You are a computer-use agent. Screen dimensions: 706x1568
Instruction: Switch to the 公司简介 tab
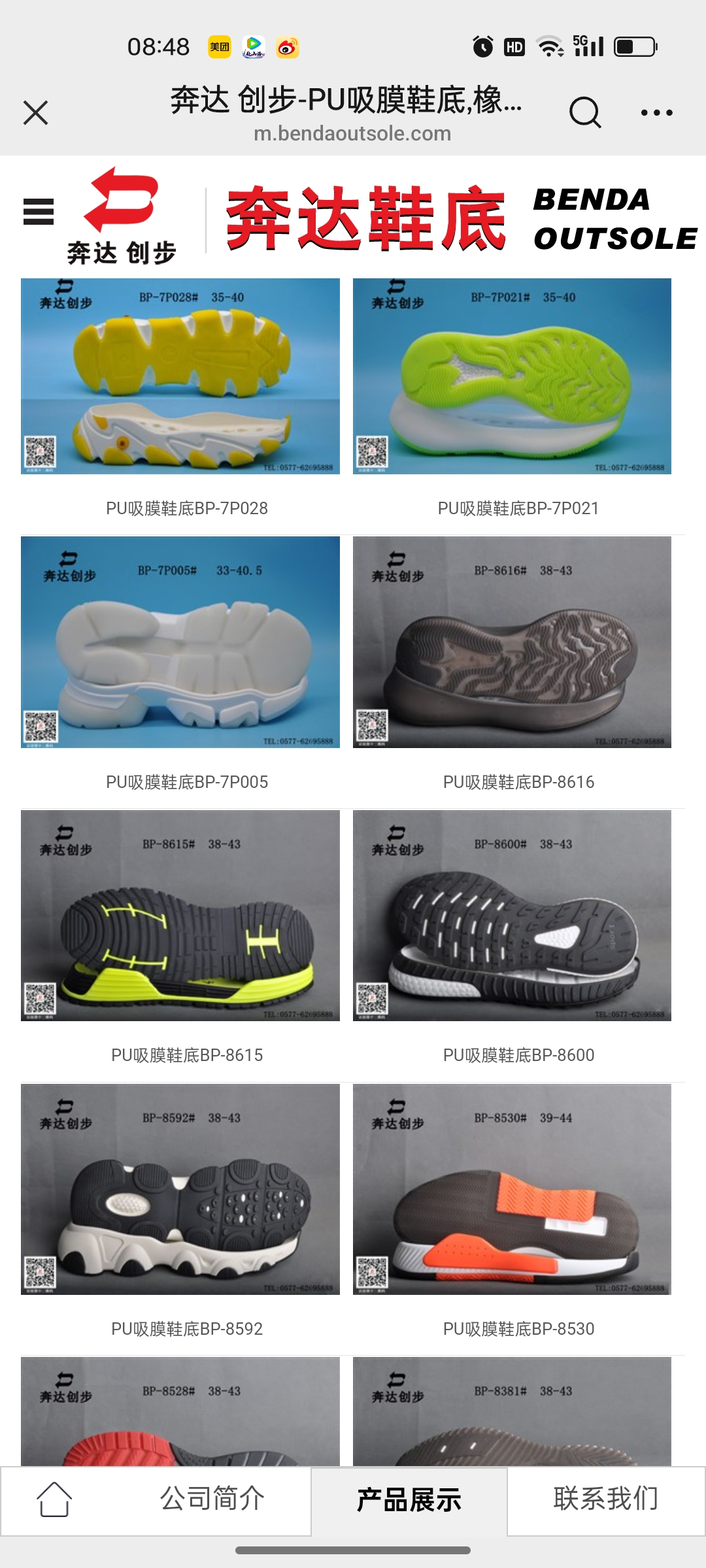(x=212, y=1499)
